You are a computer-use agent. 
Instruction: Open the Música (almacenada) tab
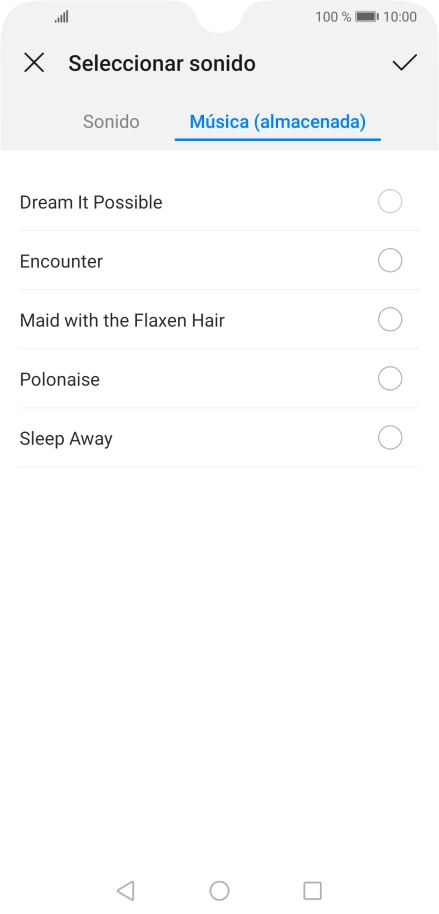click(278, 122)
